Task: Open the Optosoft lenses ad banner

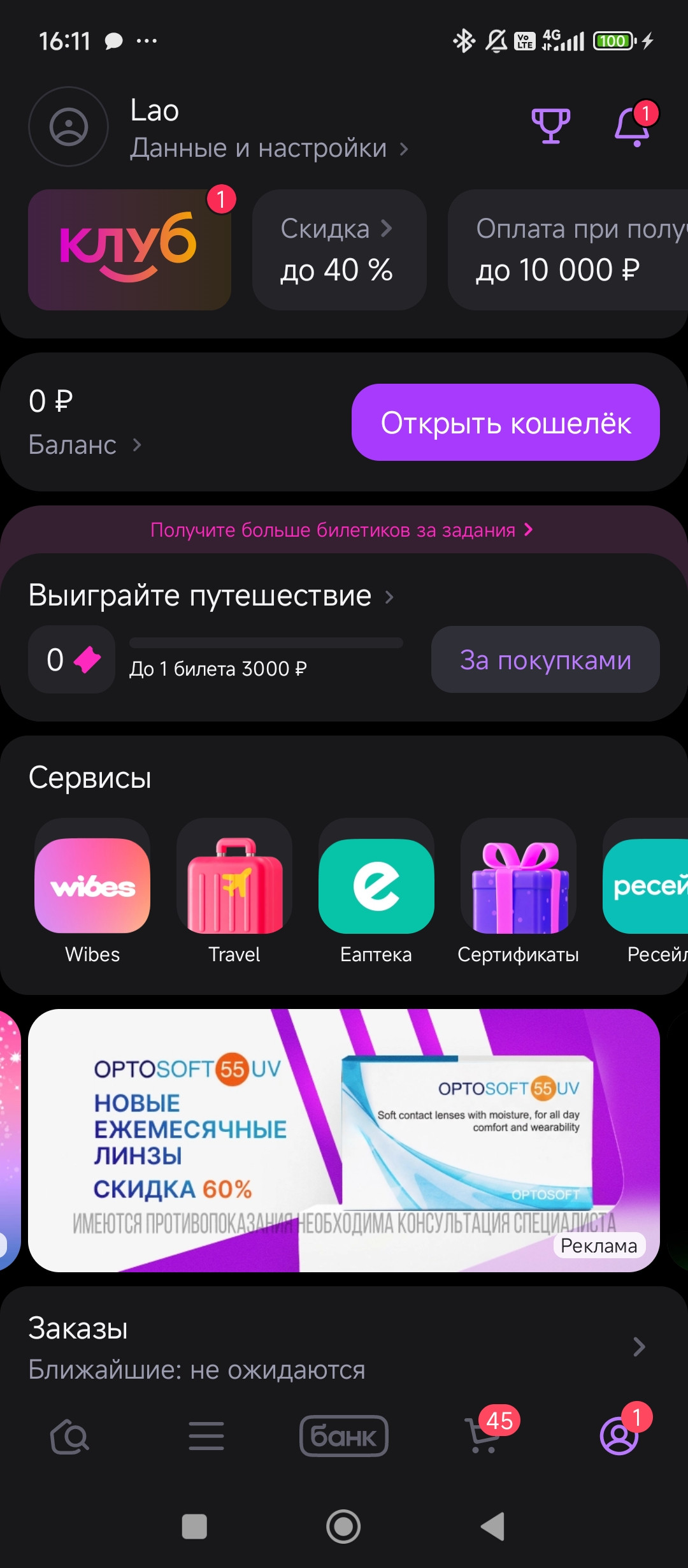Action: click(x=344, y=1140)
